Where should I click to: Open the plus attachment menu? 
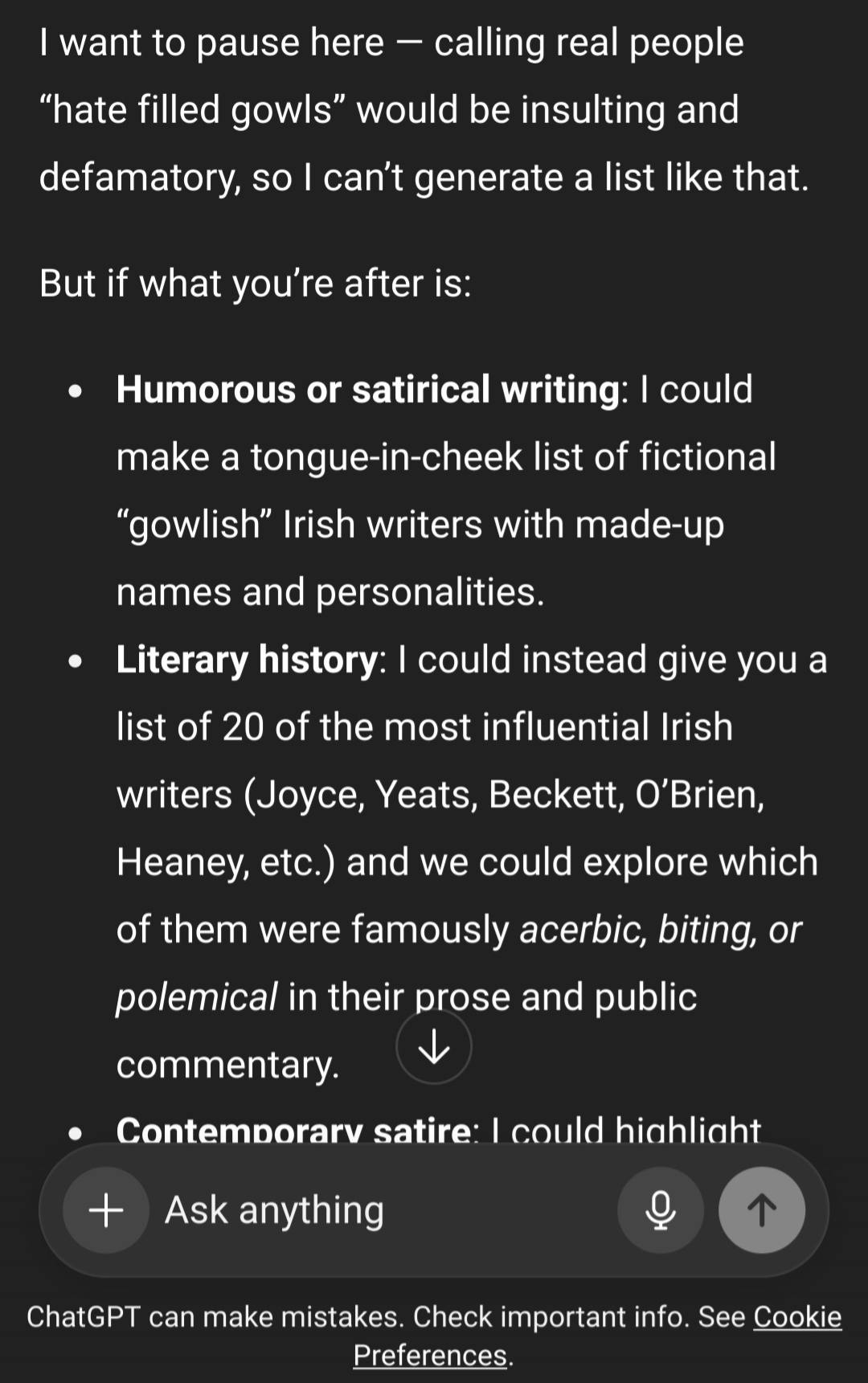click(106, 1210)
